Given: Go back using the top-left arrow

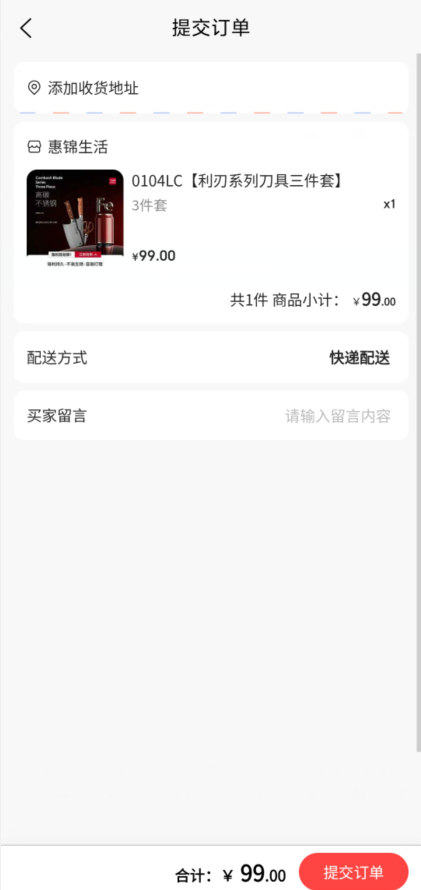Looking at the screenshot, I should pyautogui.click(x=26, y=28).
